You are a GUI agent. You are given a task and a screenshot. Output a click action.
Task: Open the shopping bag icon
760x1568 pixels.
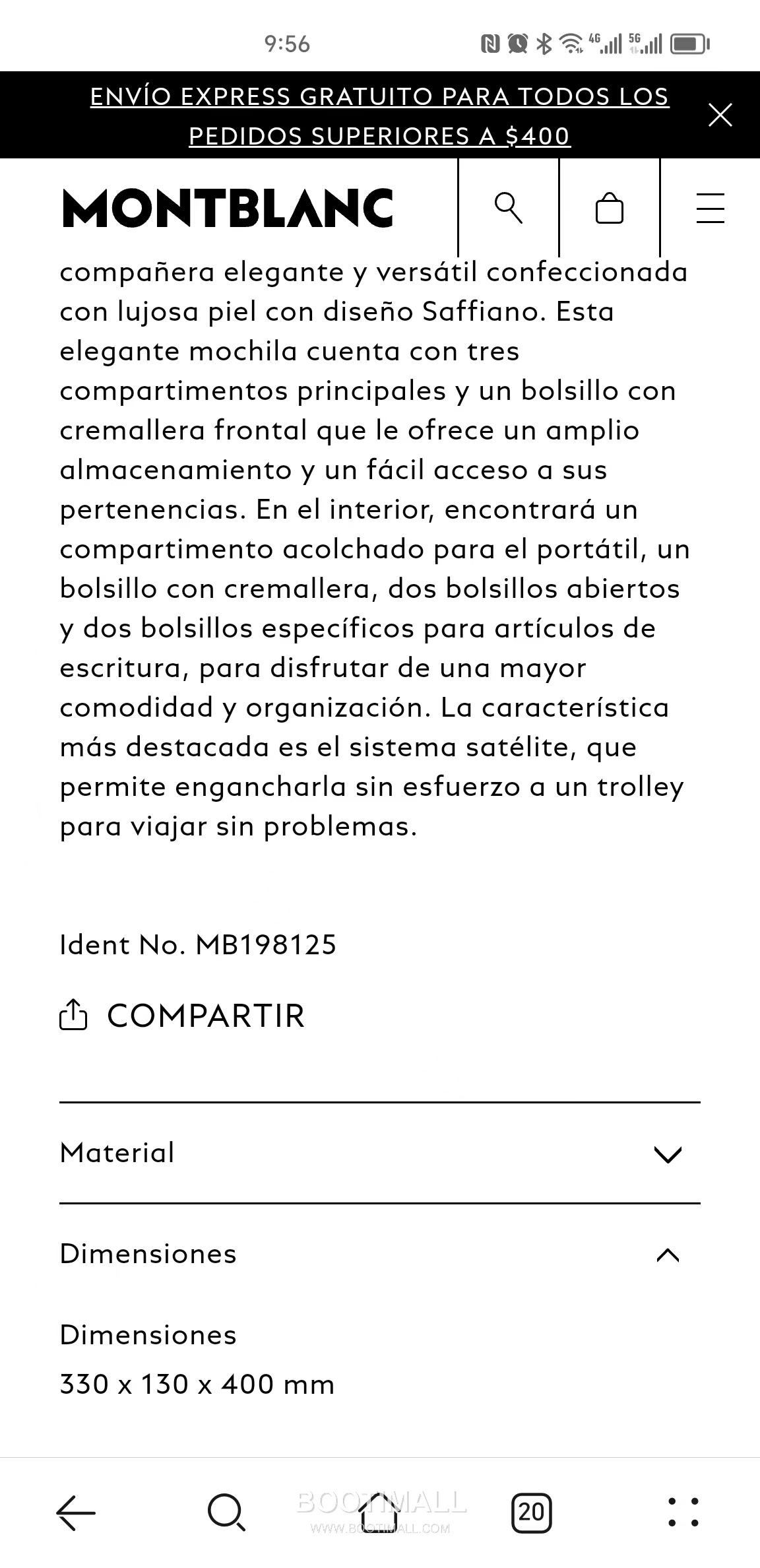pos(609,208)
